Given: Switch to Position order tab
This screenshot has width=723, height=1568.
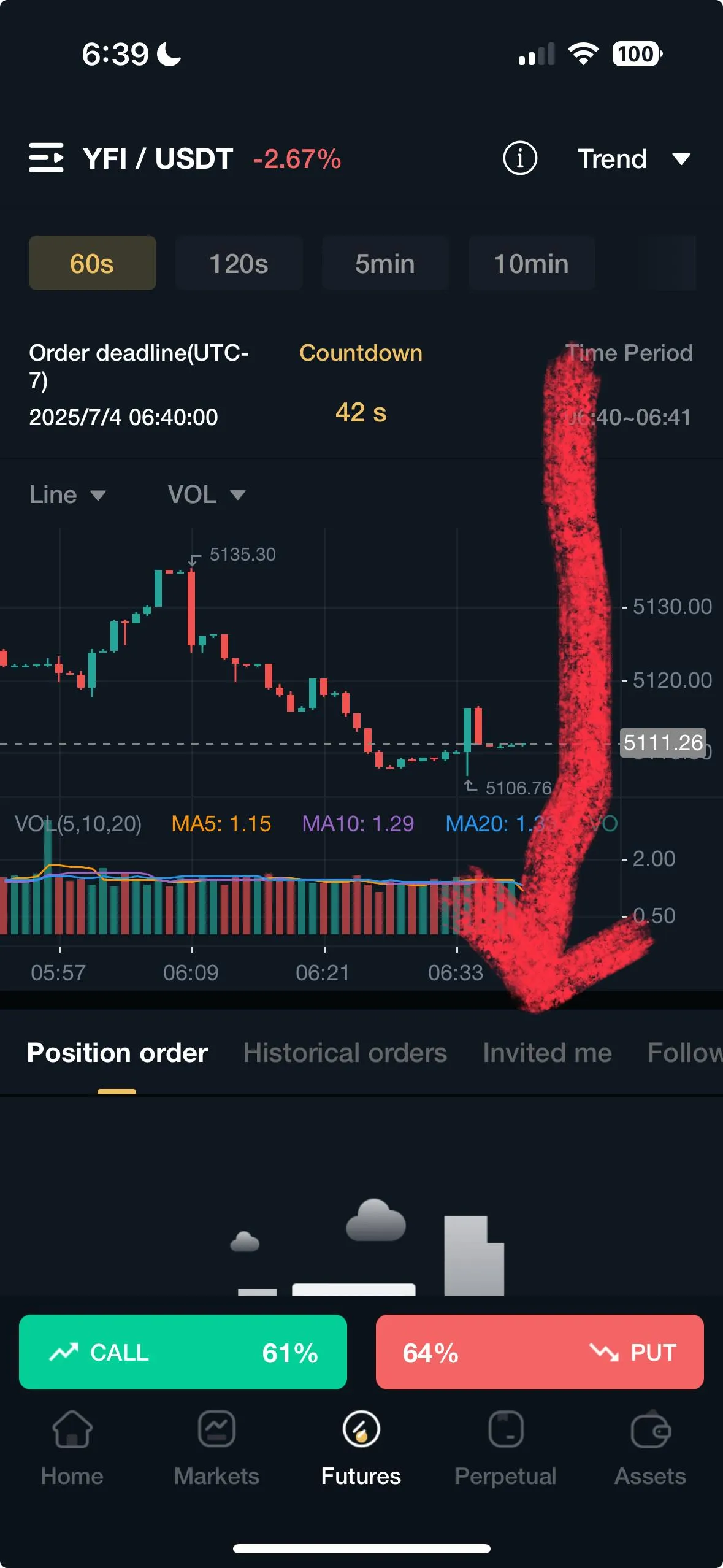Looking at the screenshot, I should 117,1053.
